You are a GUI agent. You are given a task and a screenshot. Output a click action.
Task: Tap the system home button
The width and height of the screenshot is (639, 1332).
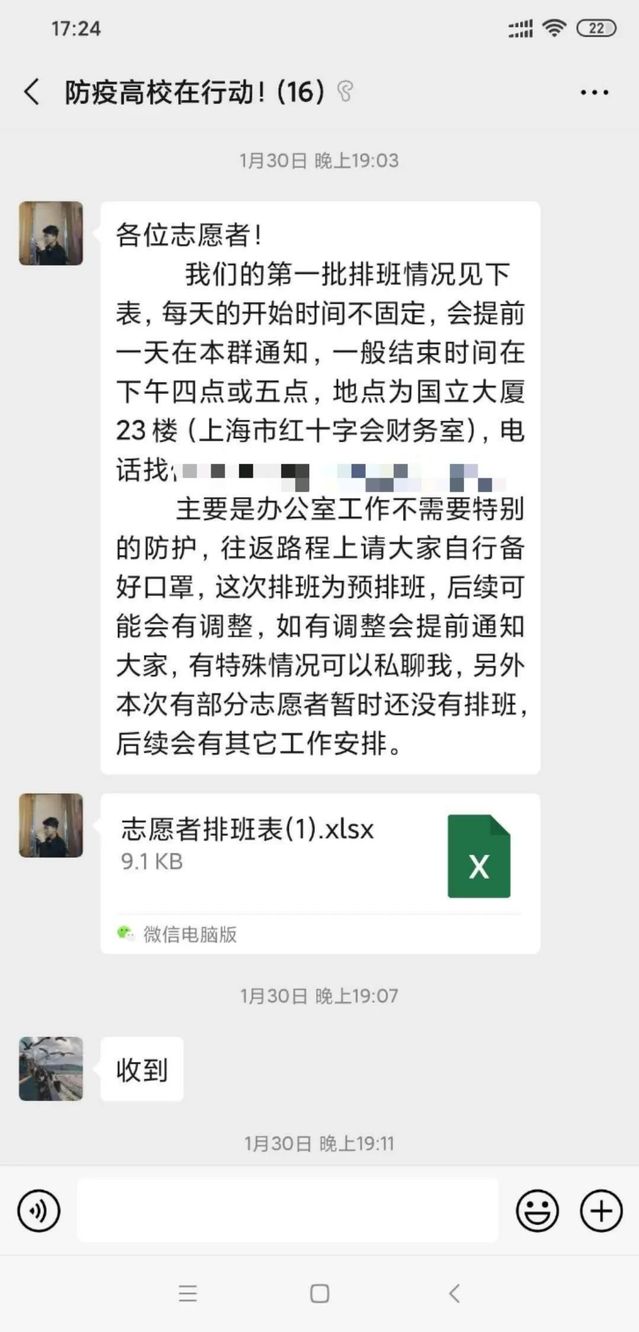[x=320, y=1294]
